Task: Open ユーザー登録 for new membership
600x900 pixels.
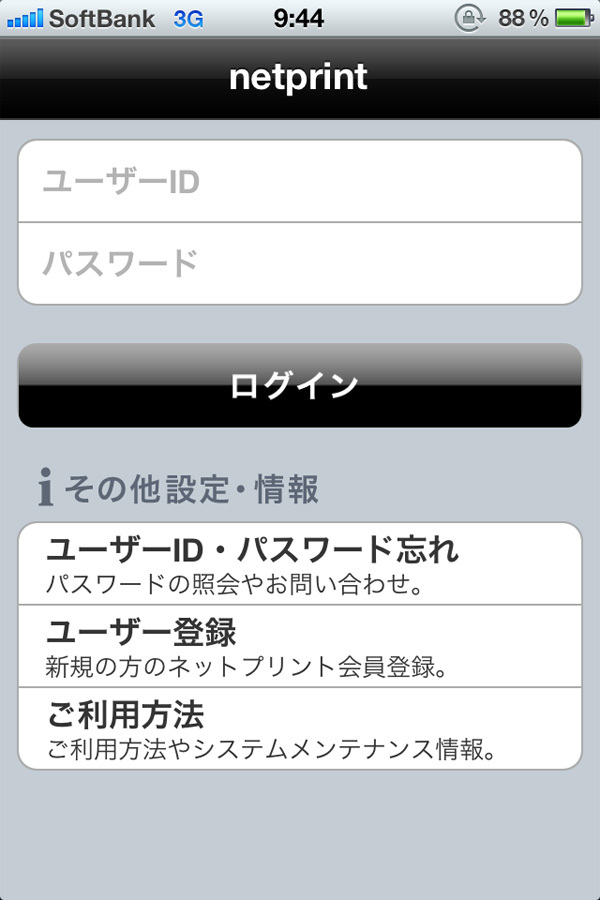Action: (x=300, y=646)
